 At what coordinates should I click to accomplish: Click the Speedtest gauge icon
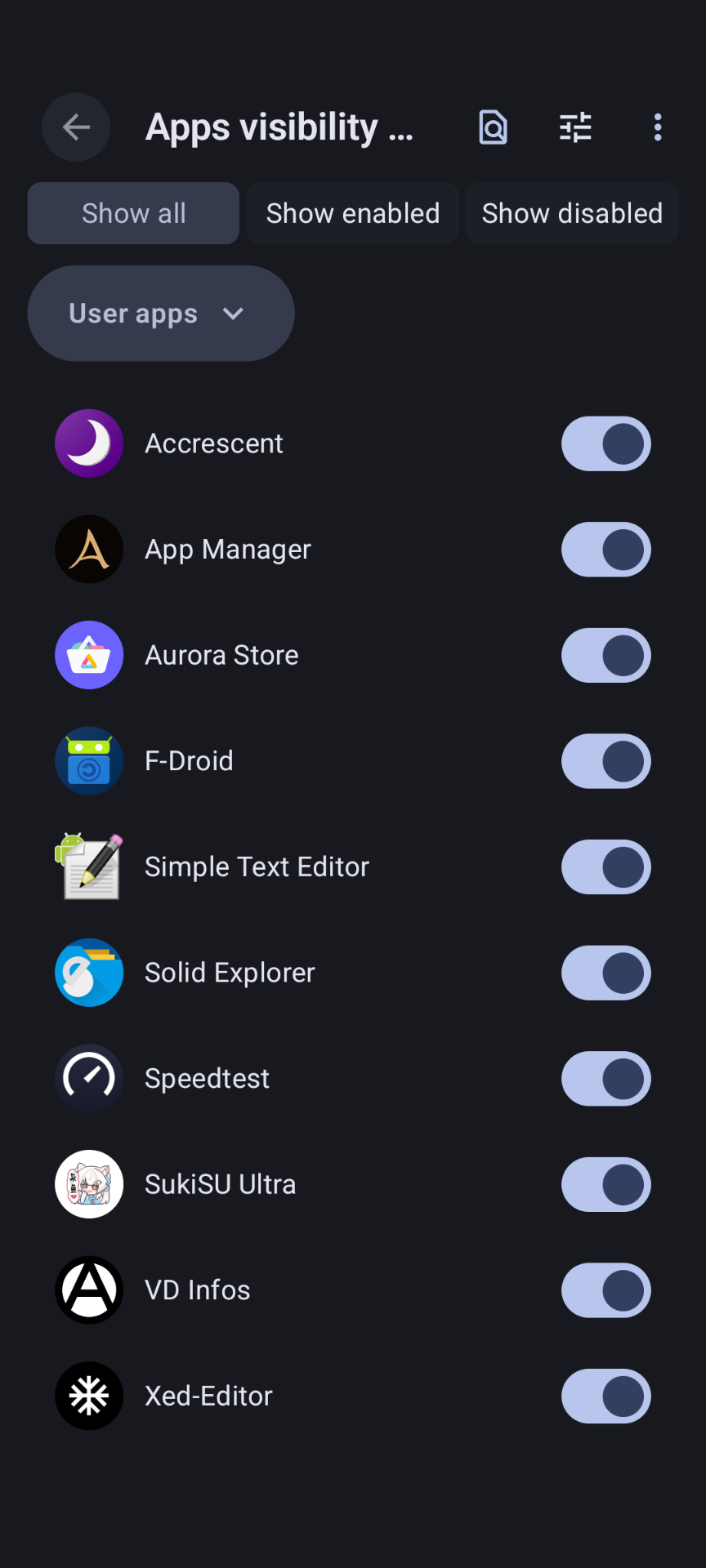click(89, 1078)
